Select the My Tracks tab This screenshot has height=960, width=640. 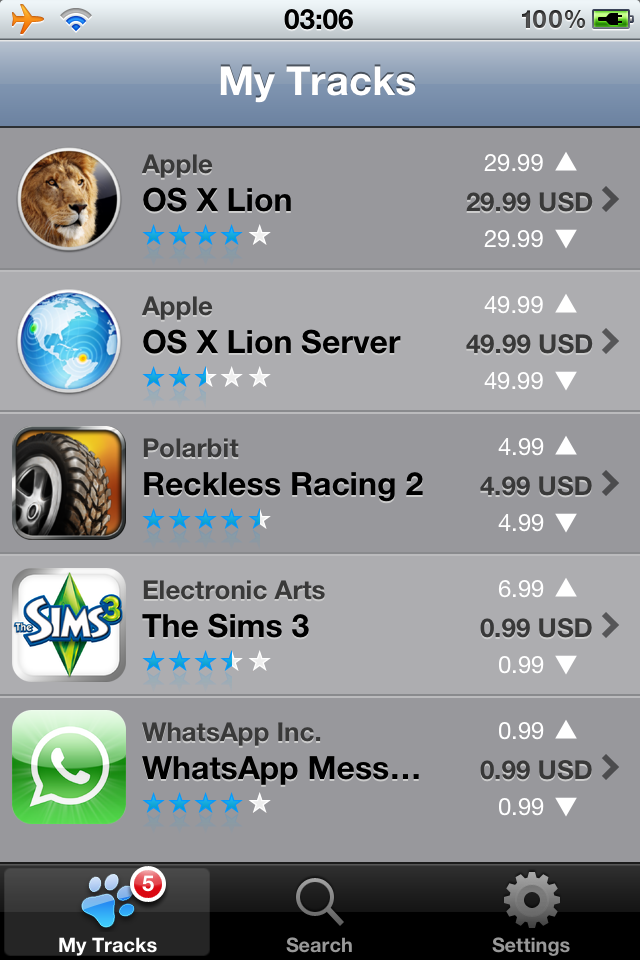point(107,914)
